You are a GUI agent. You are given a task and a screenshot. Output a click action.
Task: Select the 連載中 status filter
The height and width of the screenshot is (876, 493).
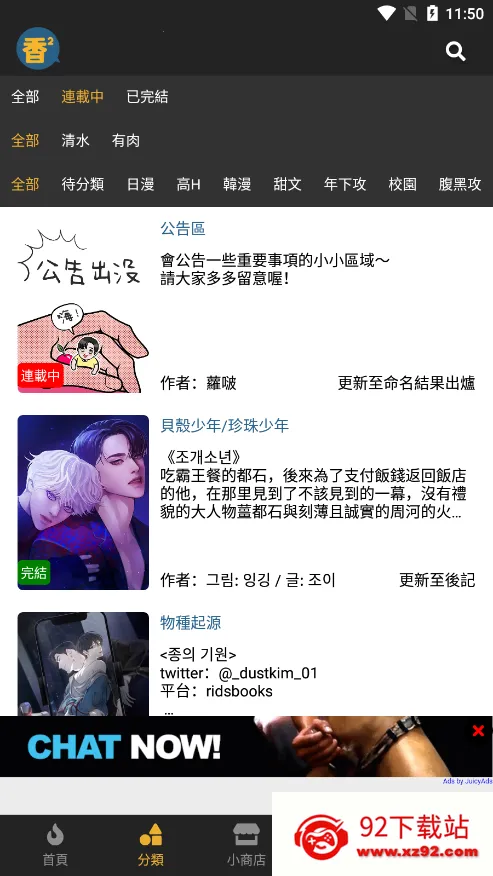coord(82,97)
